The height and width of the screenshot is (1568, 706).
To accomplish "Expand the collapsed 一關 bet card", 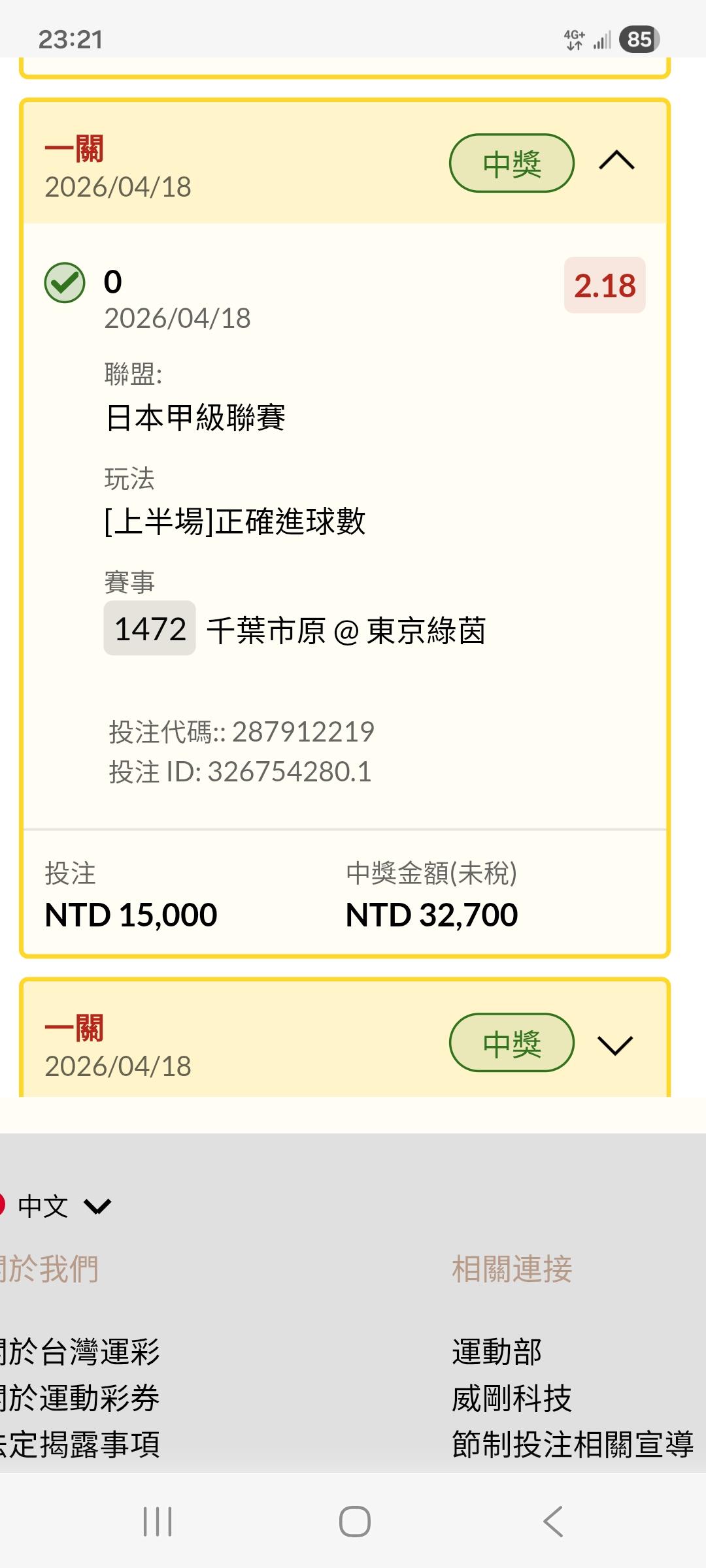I will 615,1045.
